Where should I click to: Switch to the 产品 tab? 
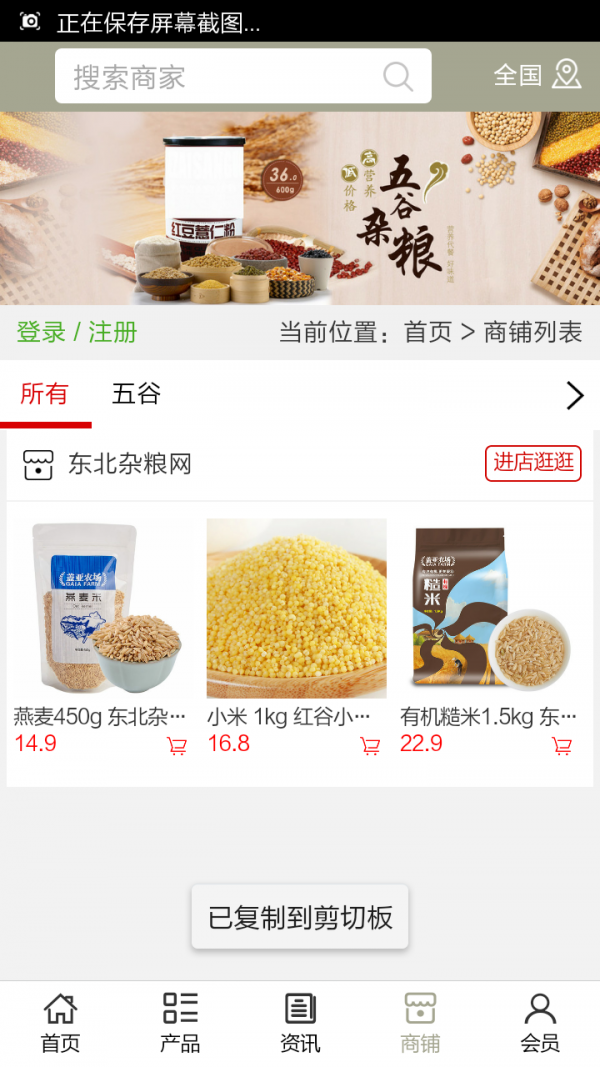click(180, 1023)
